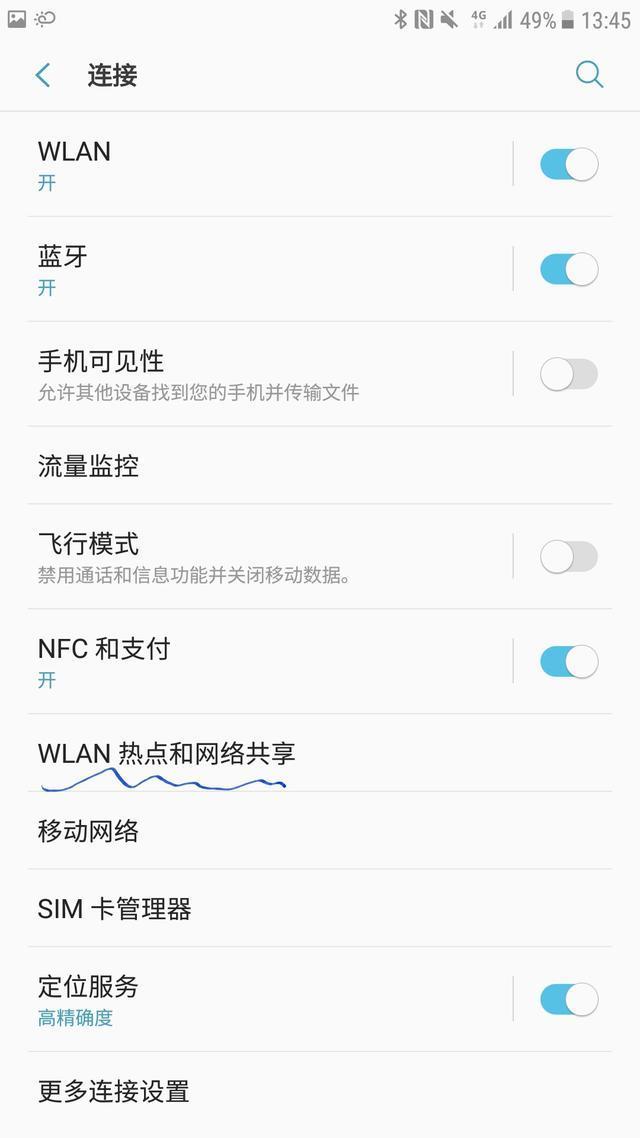Go back from the 连接 screen
The height and width of the screenshot is (1138, 640).
(43, 75)
